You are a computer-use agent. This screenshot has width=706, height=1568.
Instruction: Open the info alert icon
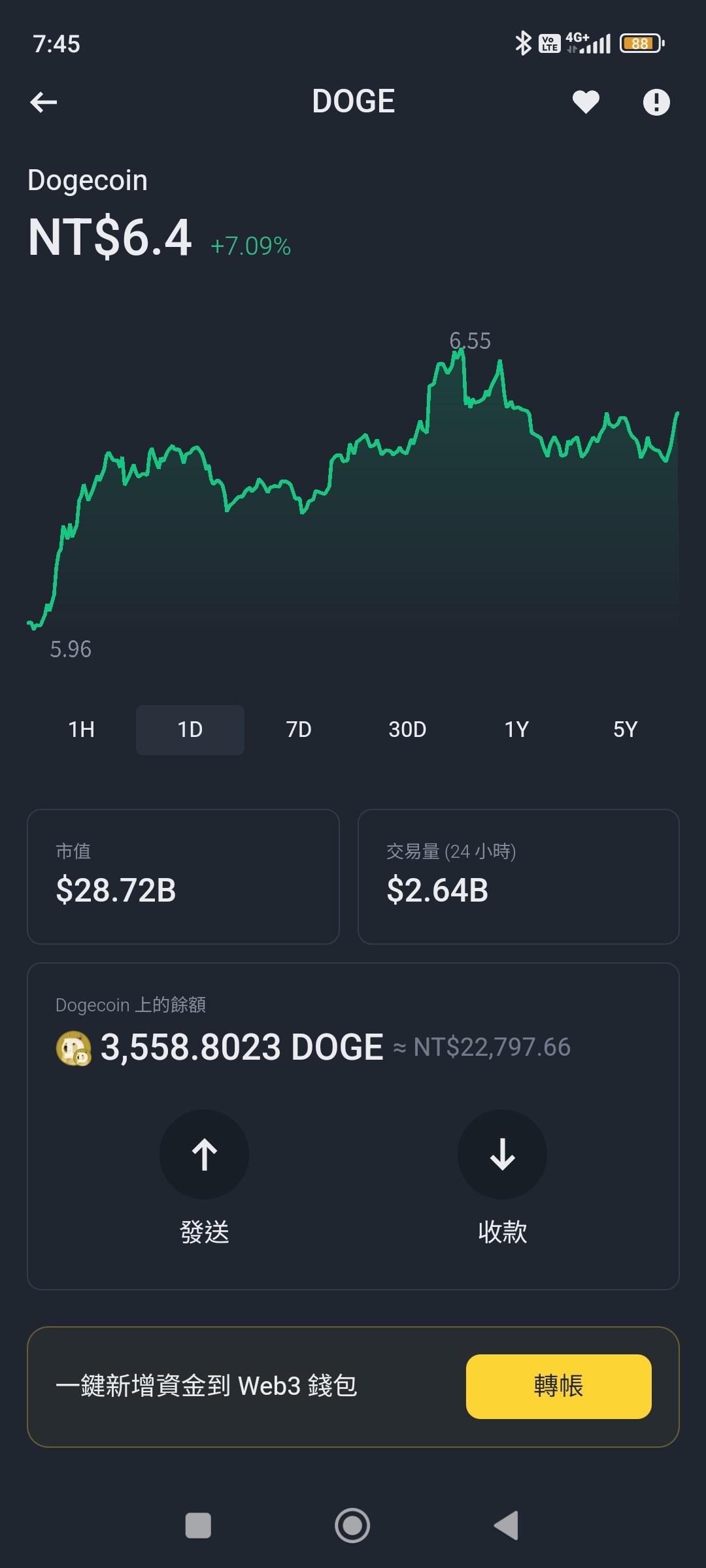656,102
